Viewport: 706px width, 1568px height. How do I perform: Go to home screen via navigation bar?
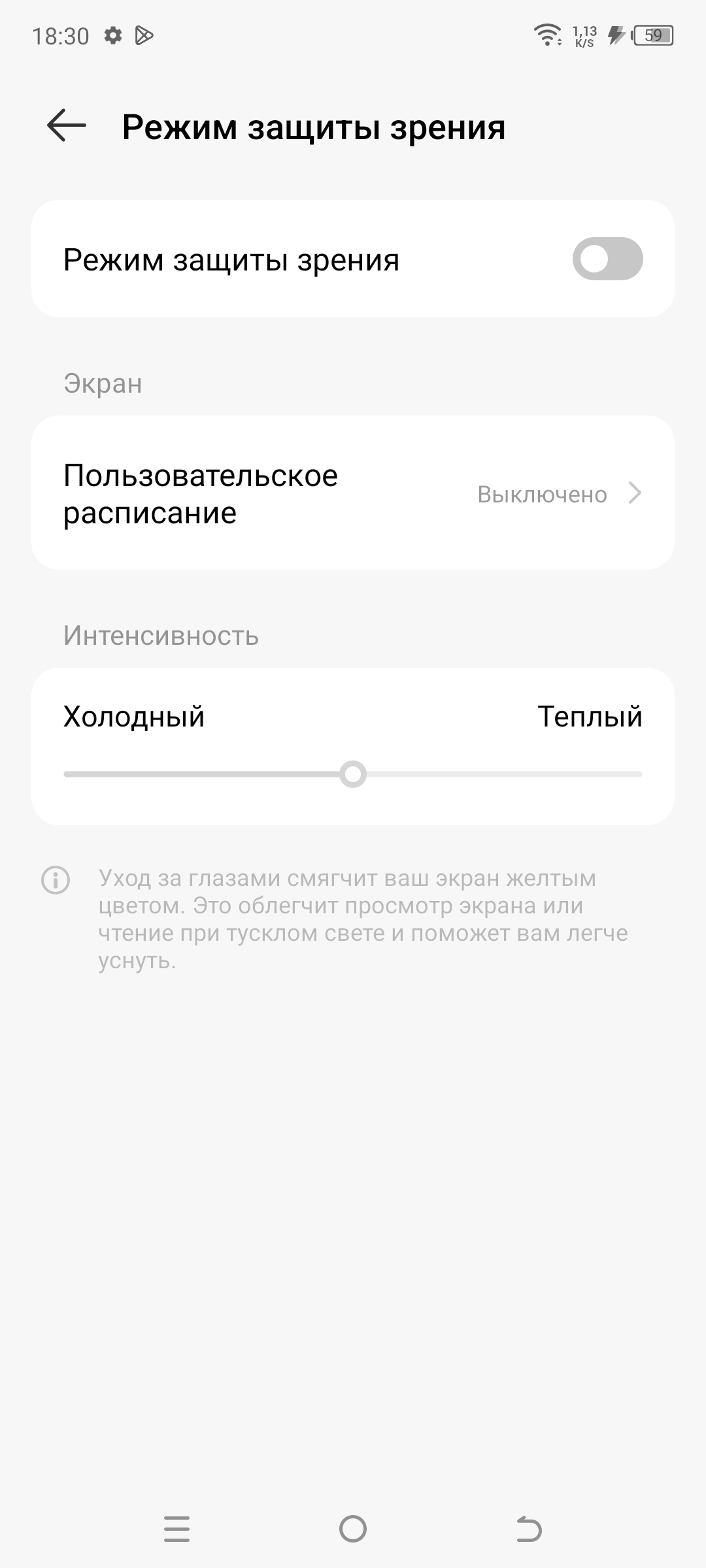coord(353,1529)
